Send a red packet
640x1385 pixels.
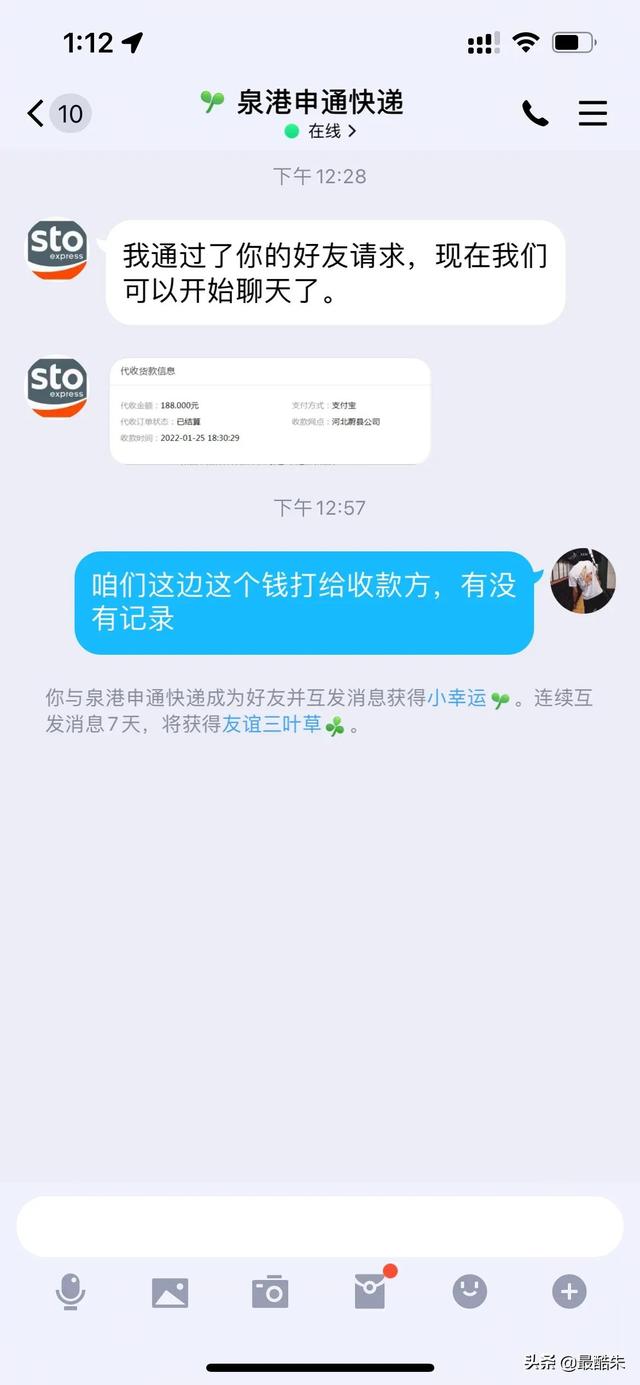click(371, 1290)
